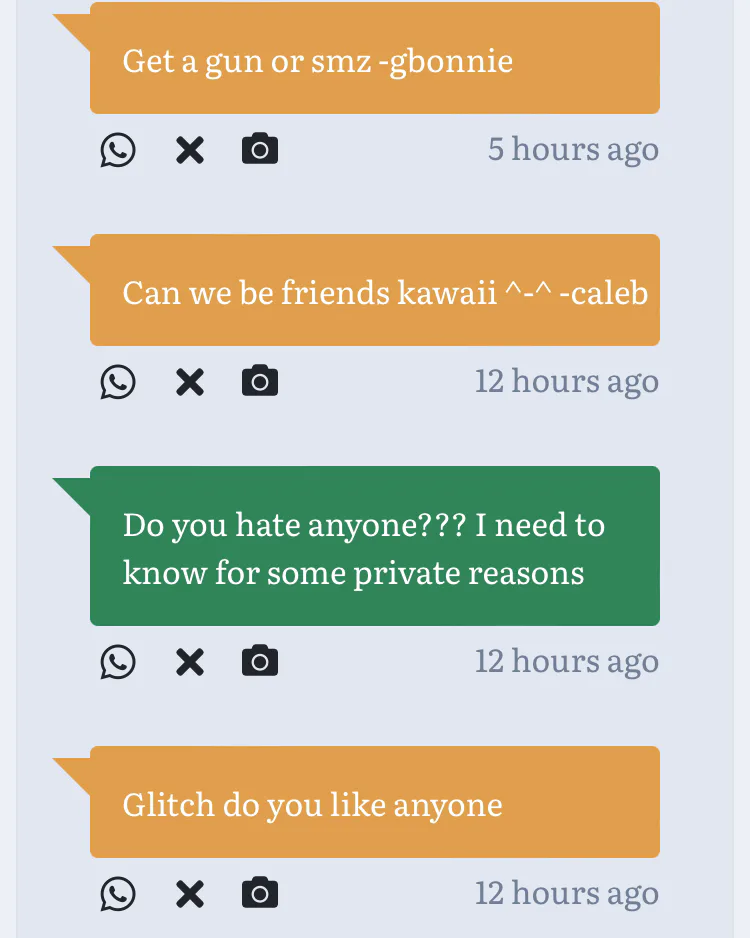The image size is (750, 938).
Task: Share 'Do you hate anyone' on WhatsApp
Action: [118, 662]
